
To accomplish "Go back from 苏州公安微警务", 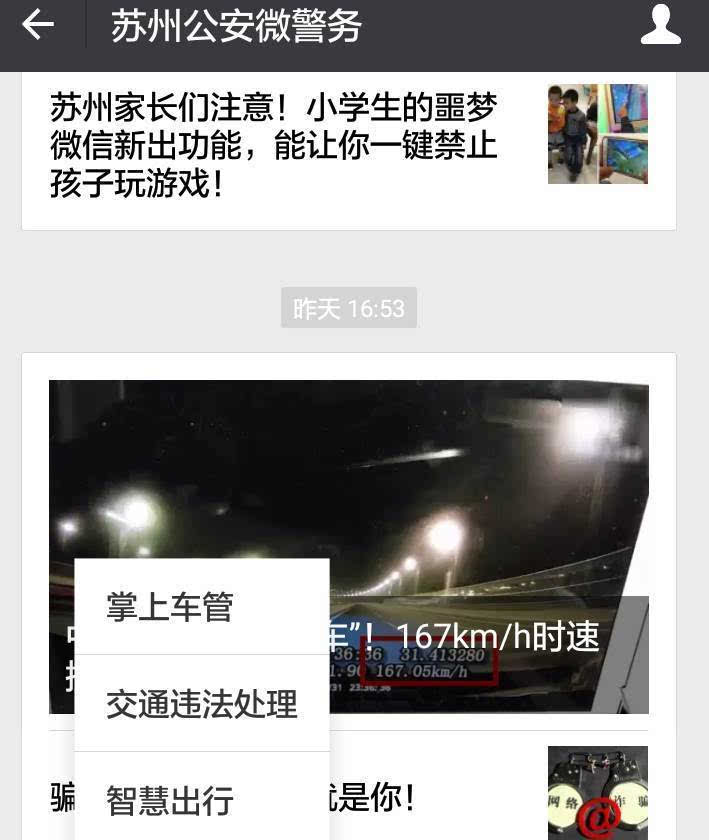I will (x=38, y=26).
